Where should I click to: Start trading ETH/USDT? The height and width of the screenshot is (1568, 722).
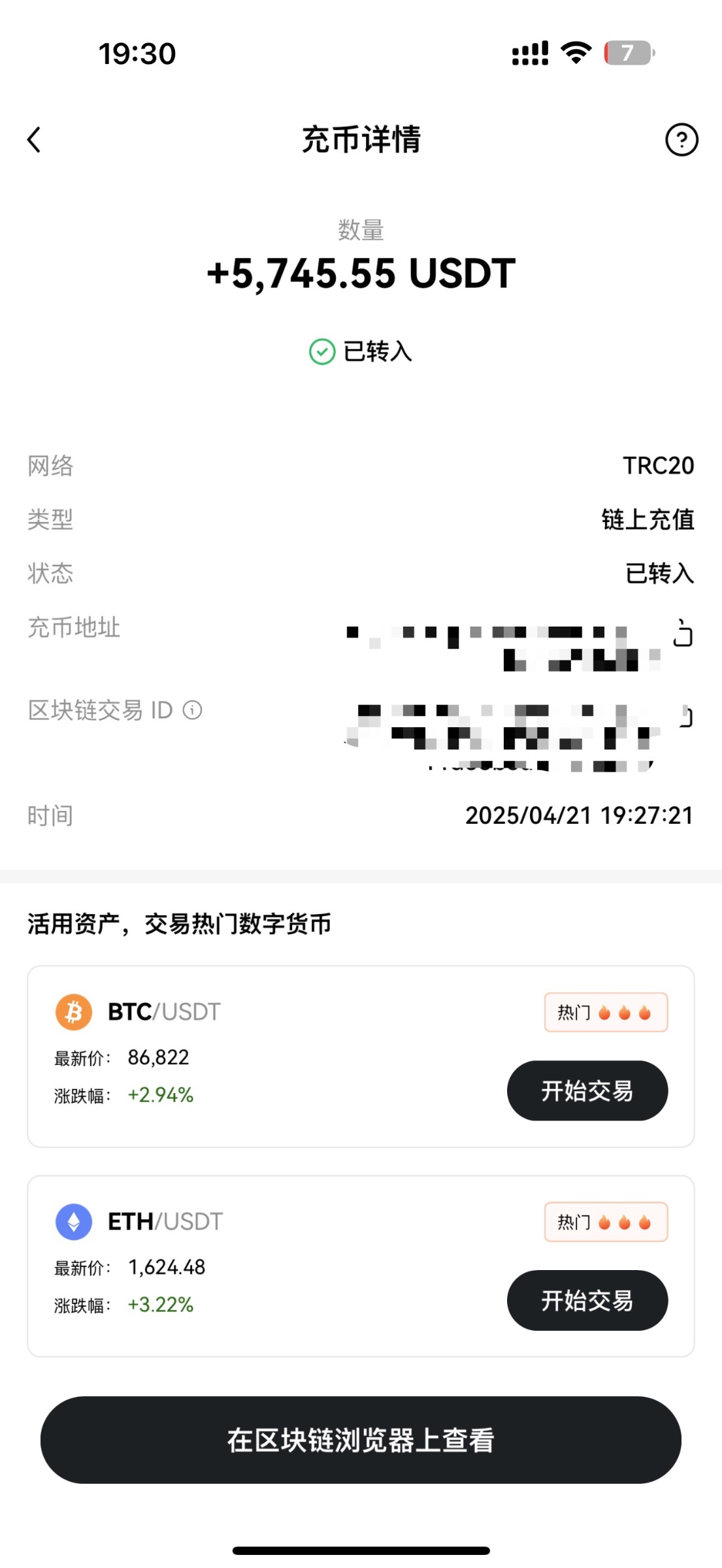[587, 1300]
